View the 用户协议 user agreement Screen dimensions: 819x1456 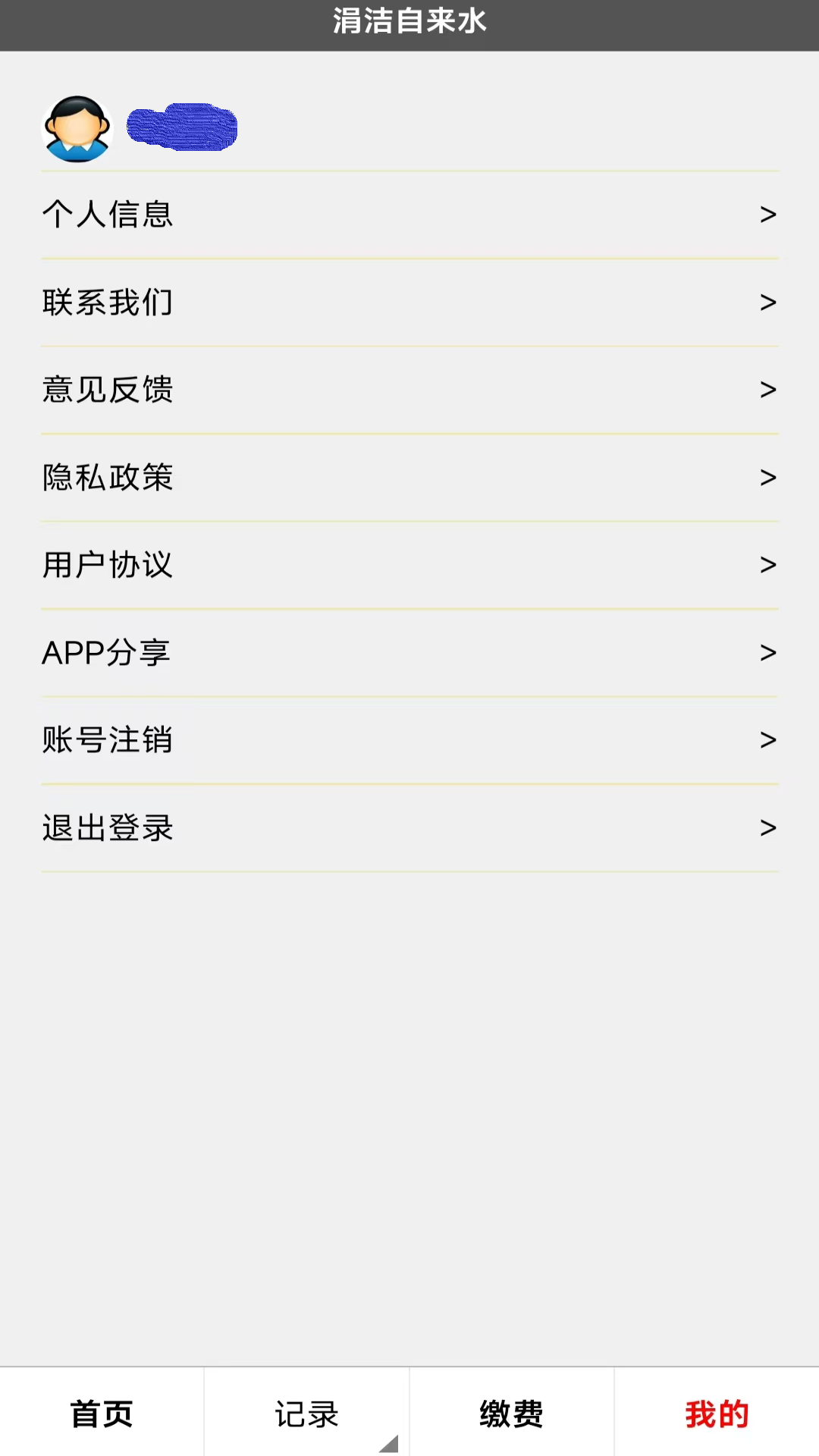[409, 565]
